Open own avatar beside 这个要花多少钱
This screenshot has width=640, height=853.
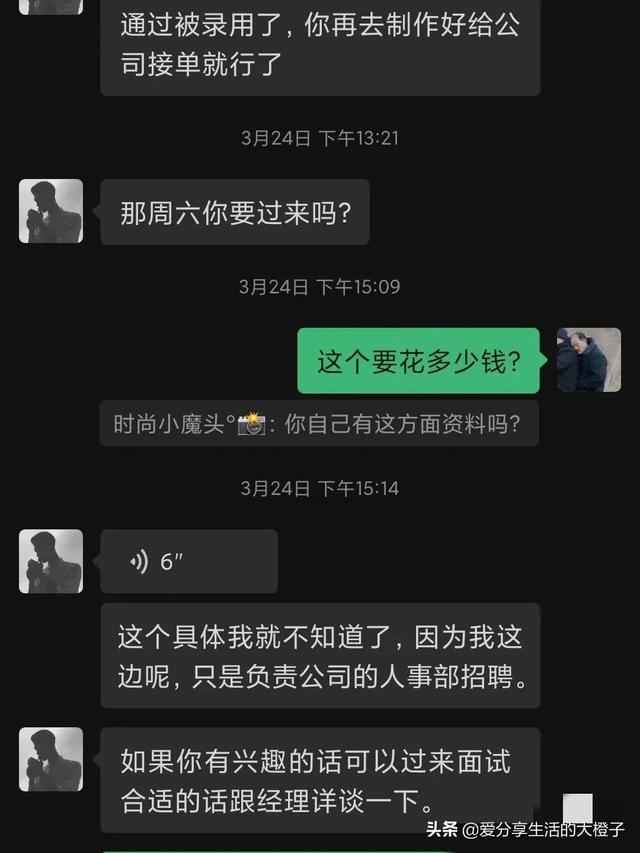pos(588,360)
